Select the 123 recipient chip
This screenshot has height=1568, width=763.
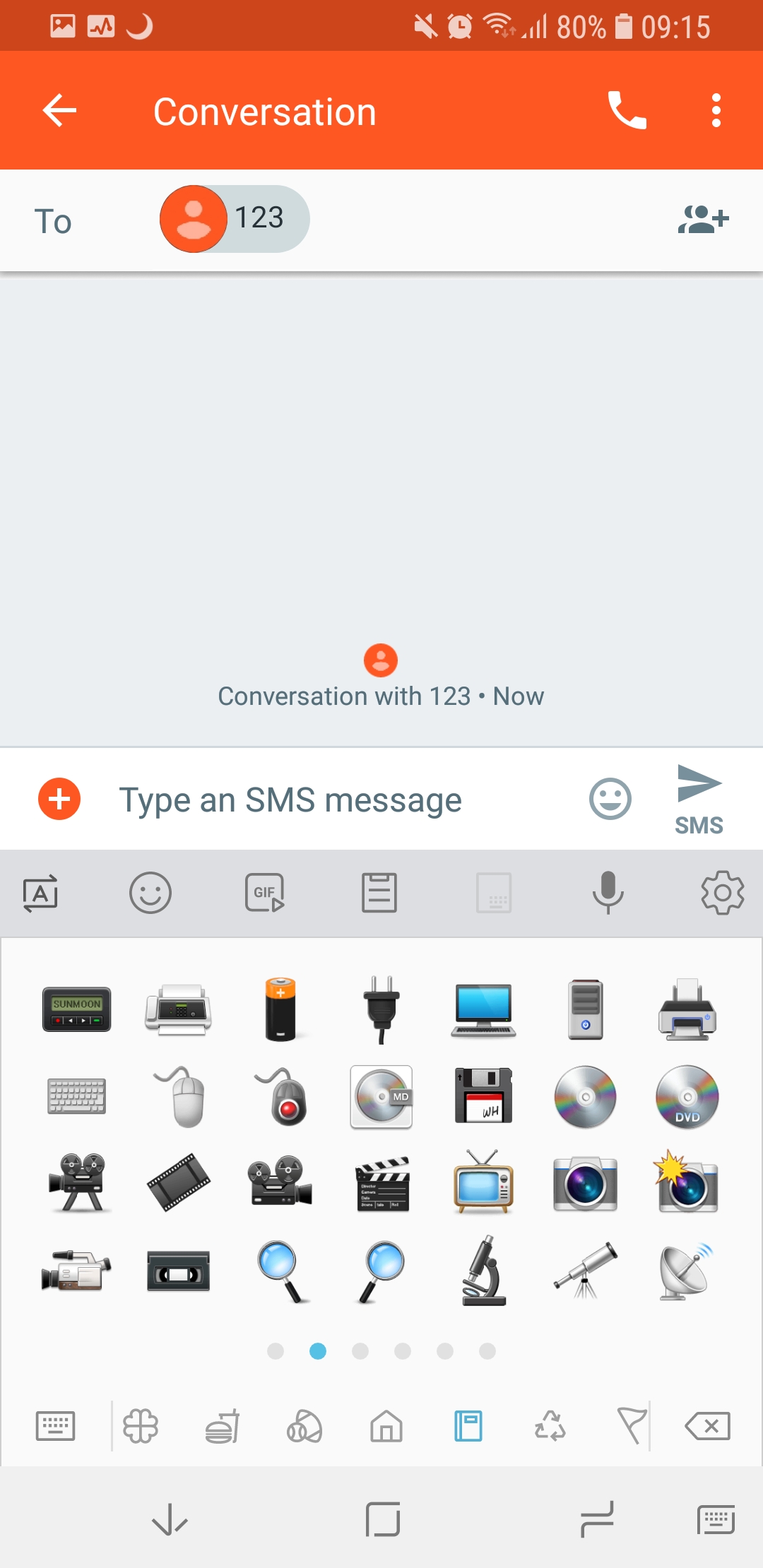tap(235, 219)
